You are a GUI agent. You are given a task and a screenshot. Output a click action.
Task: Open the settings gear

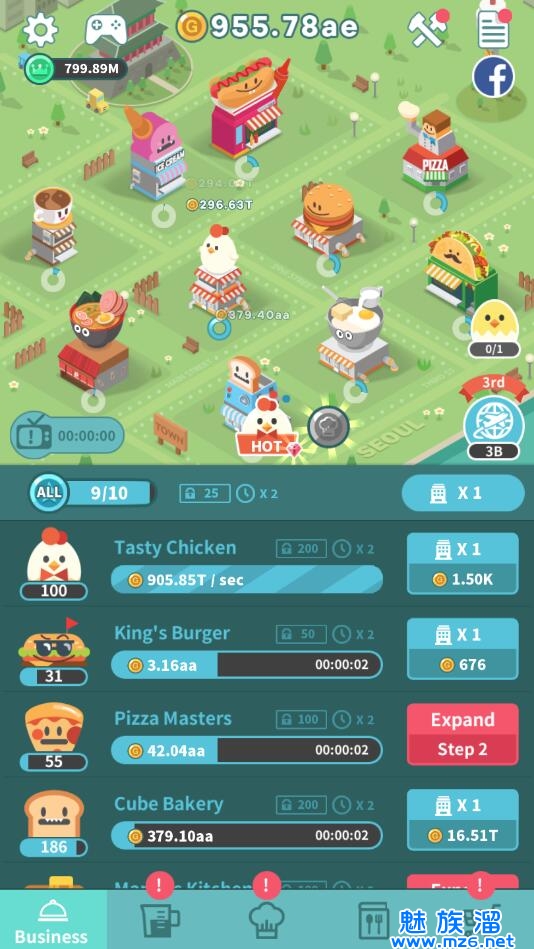(40, 29)
